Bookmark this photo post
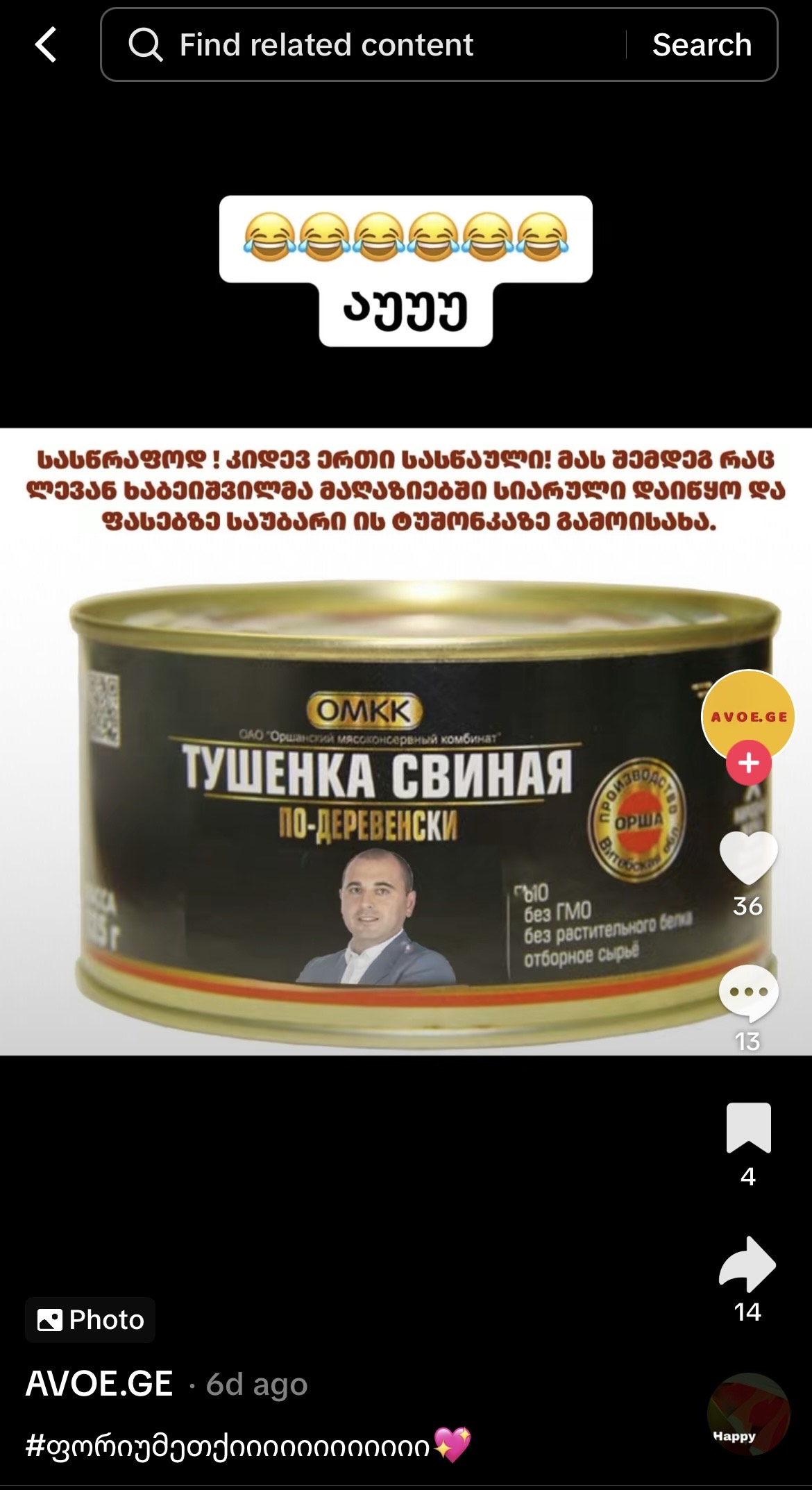 pyautogui.click(x=748, y=1127)
